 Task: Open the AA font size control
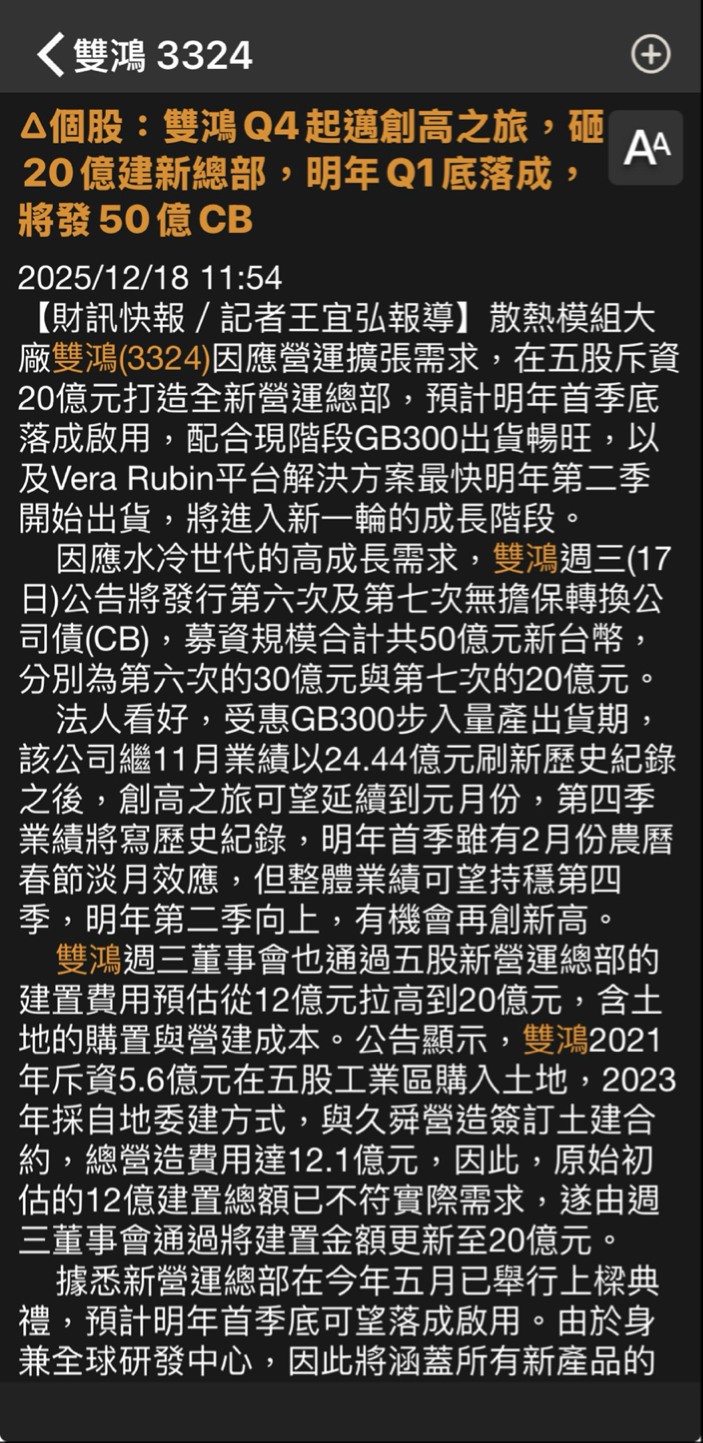click(646, 149)
